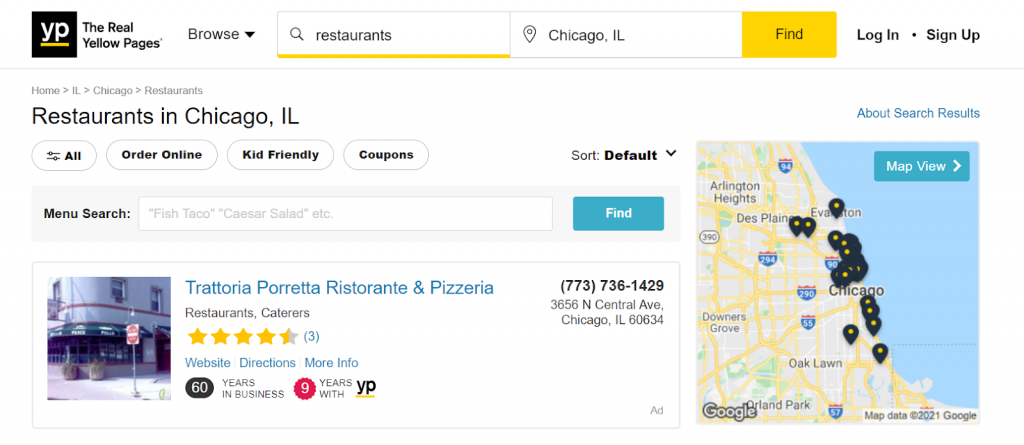Viewport: 1024px width, 445px height.
Task: Switch to Map View
Action: pos(921,166)
